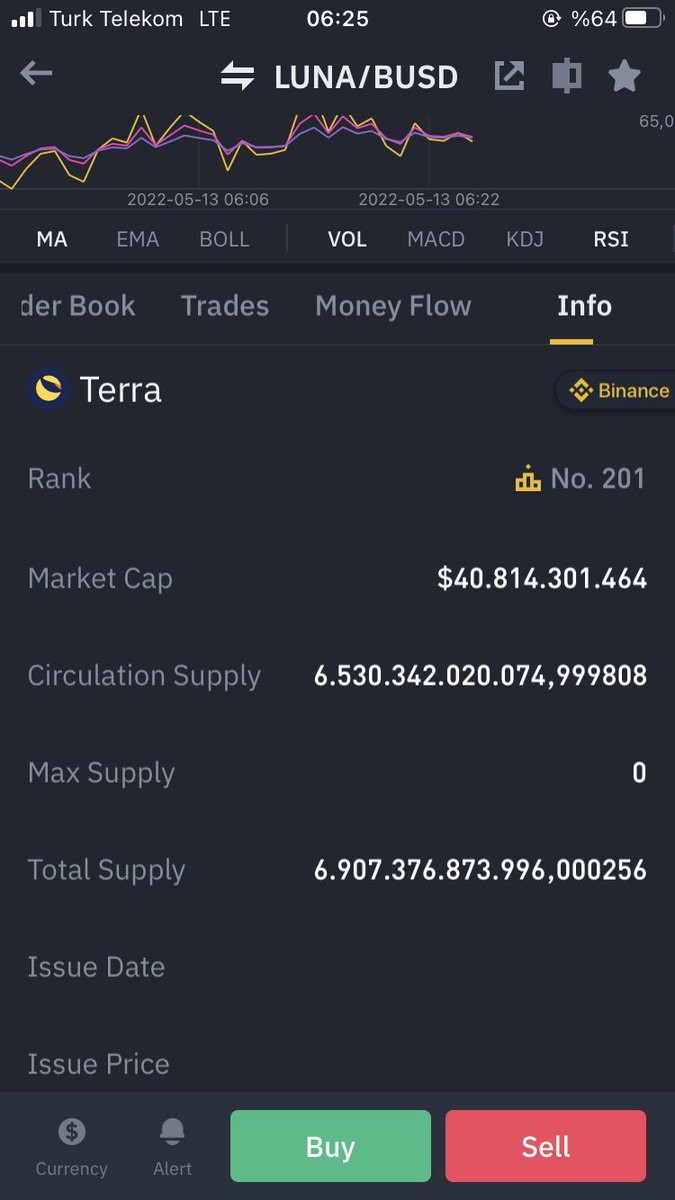Switch to the Order Book tab
The image size is (675, 1200).
pyautogui.click(x=77, y=306)
